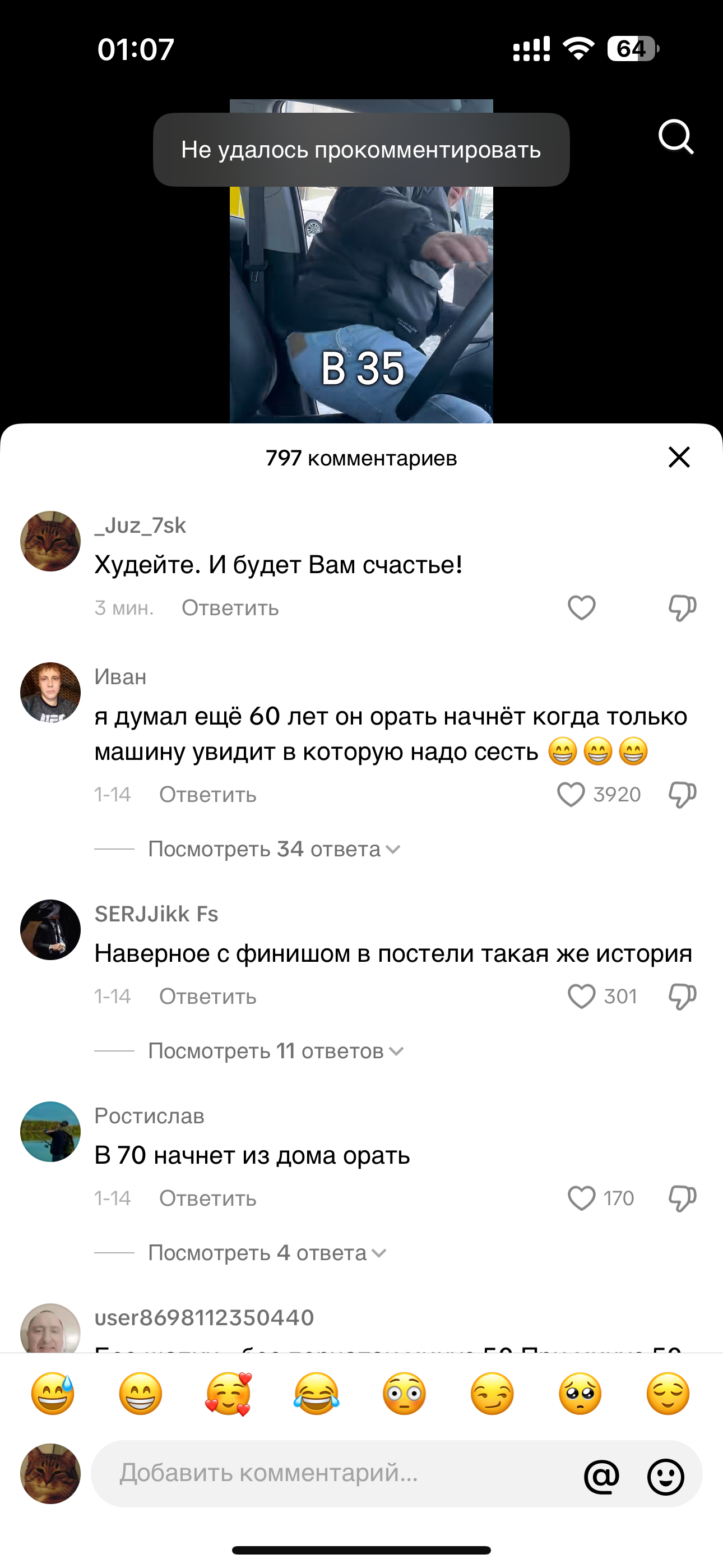Add the smiling face with hearts emoji
Screen dimensions: 723x1568
coord(228,1393)
